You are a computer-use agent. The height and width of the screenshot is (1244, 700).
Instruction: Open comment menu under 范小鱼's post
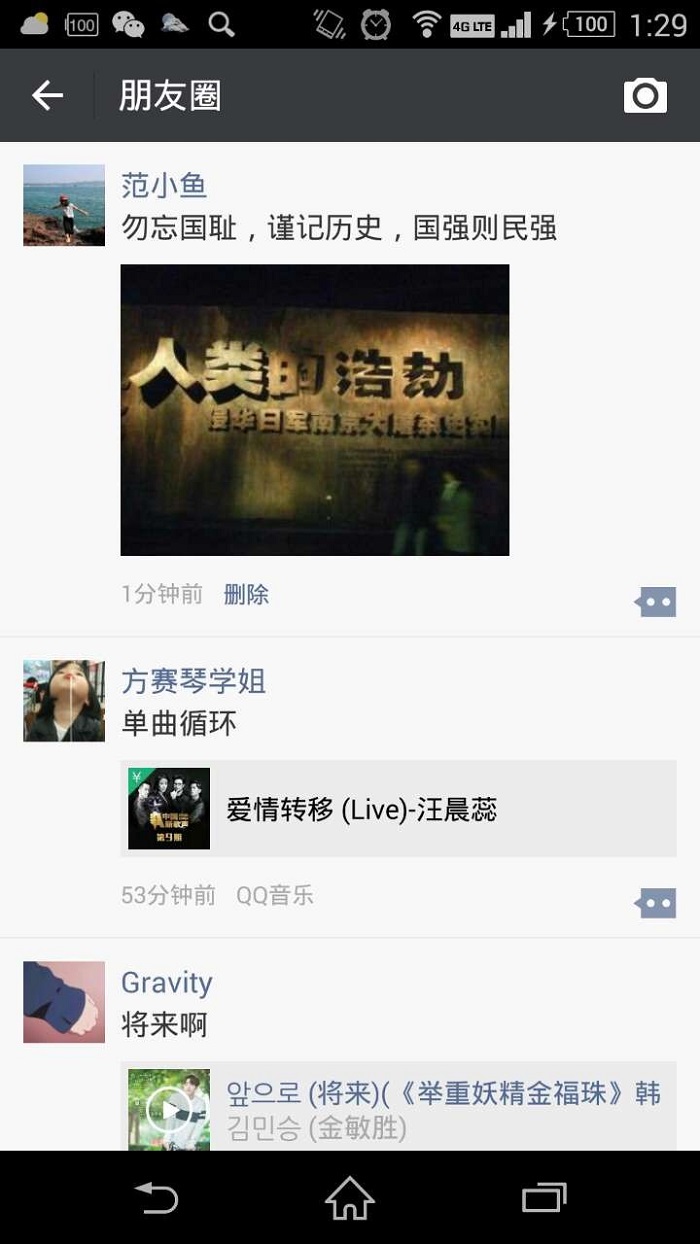pyautogui.click(x=656, y=602)
